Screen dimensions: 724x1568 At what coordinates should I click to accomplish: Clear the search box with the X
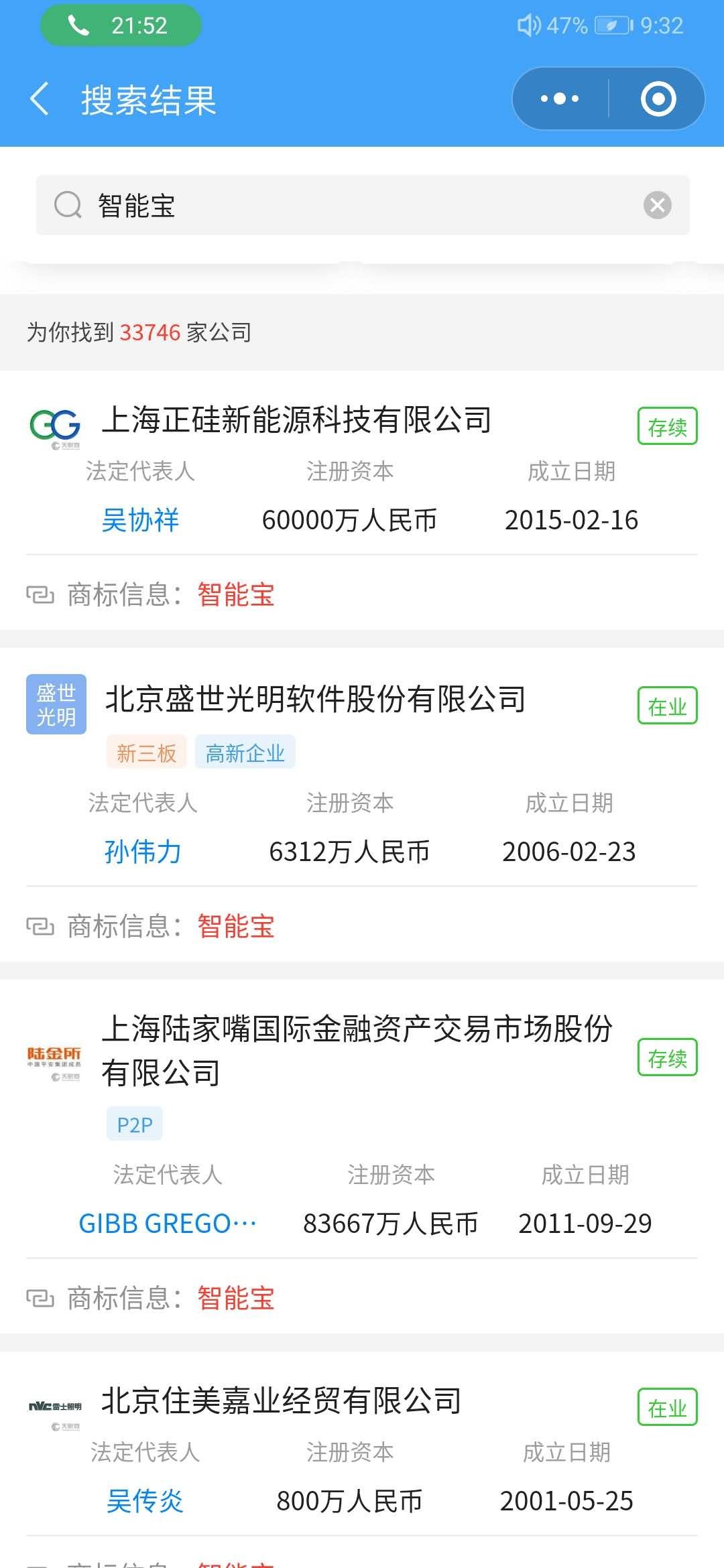[658, 205]
